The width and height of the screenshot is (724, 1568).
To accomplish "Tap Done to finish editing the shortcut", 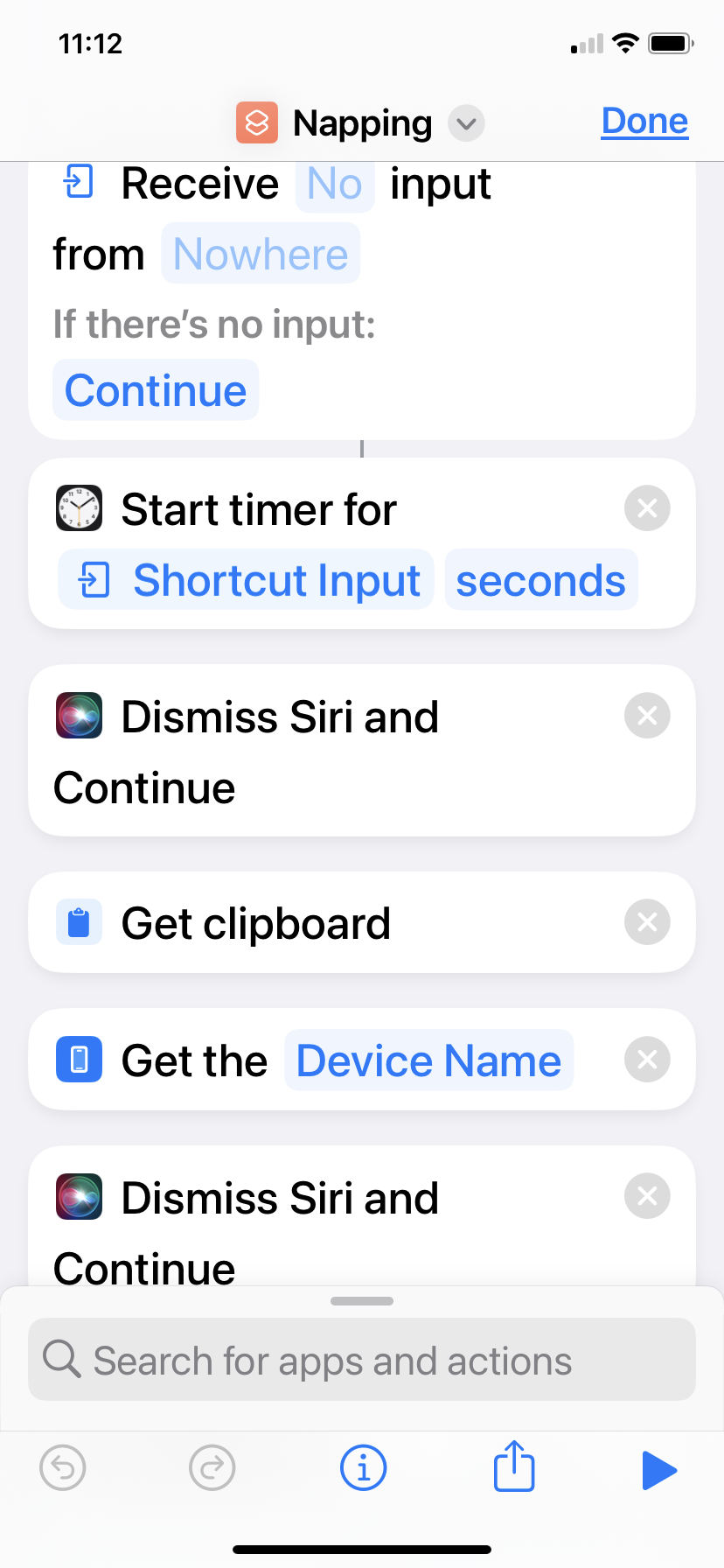I will 644,122.
